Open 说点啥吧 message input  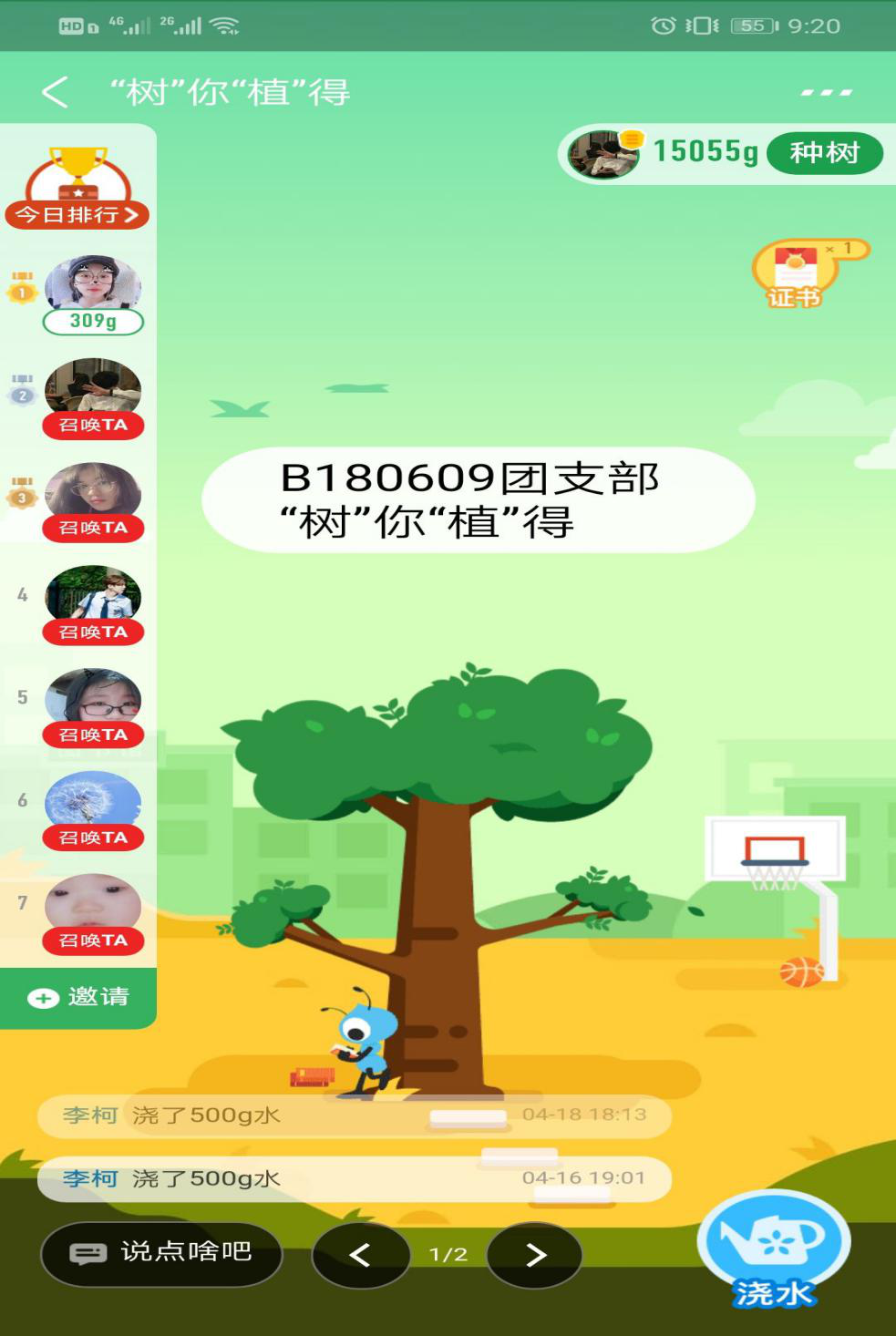(161, 1253)
